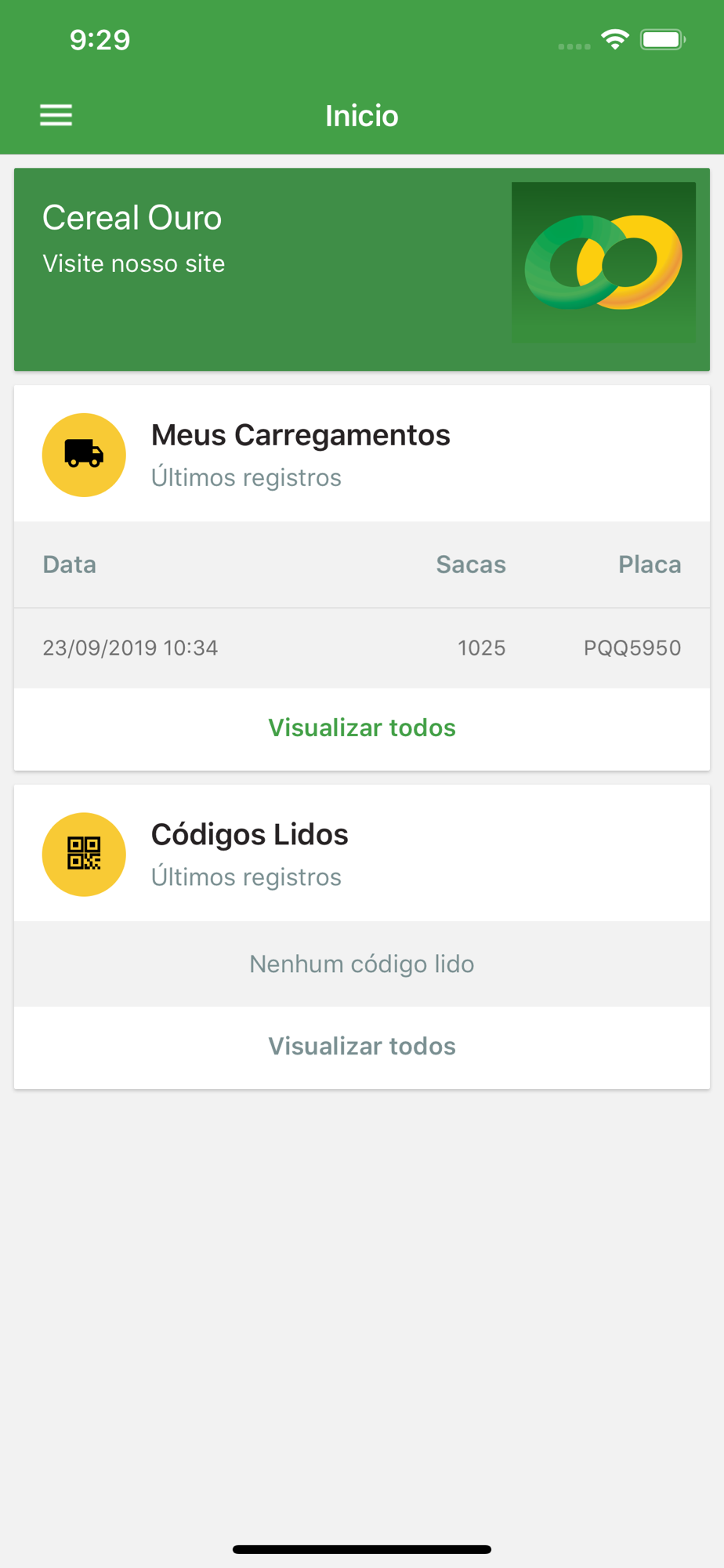Image resolution: width=724 pixels, height=1568 pixels.
Task: View all under Códigos Lidos
Action: pyautogui.click(x=362, y=1046)
